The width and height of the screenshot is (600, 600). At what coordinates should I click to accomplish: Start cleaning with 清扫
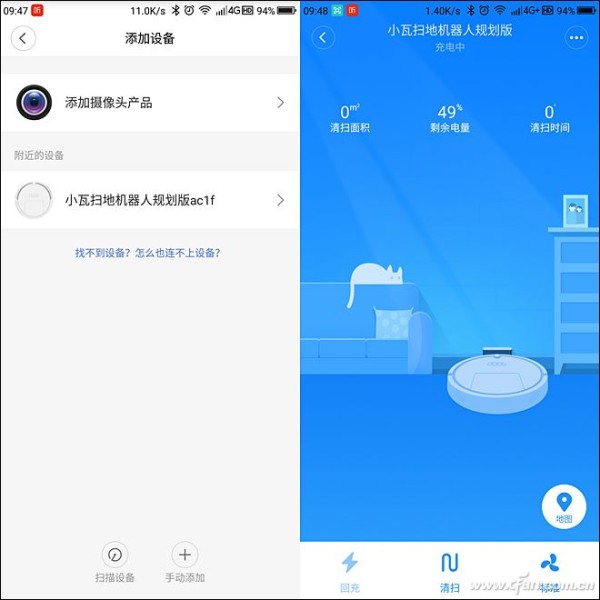[x=449, y=570]
